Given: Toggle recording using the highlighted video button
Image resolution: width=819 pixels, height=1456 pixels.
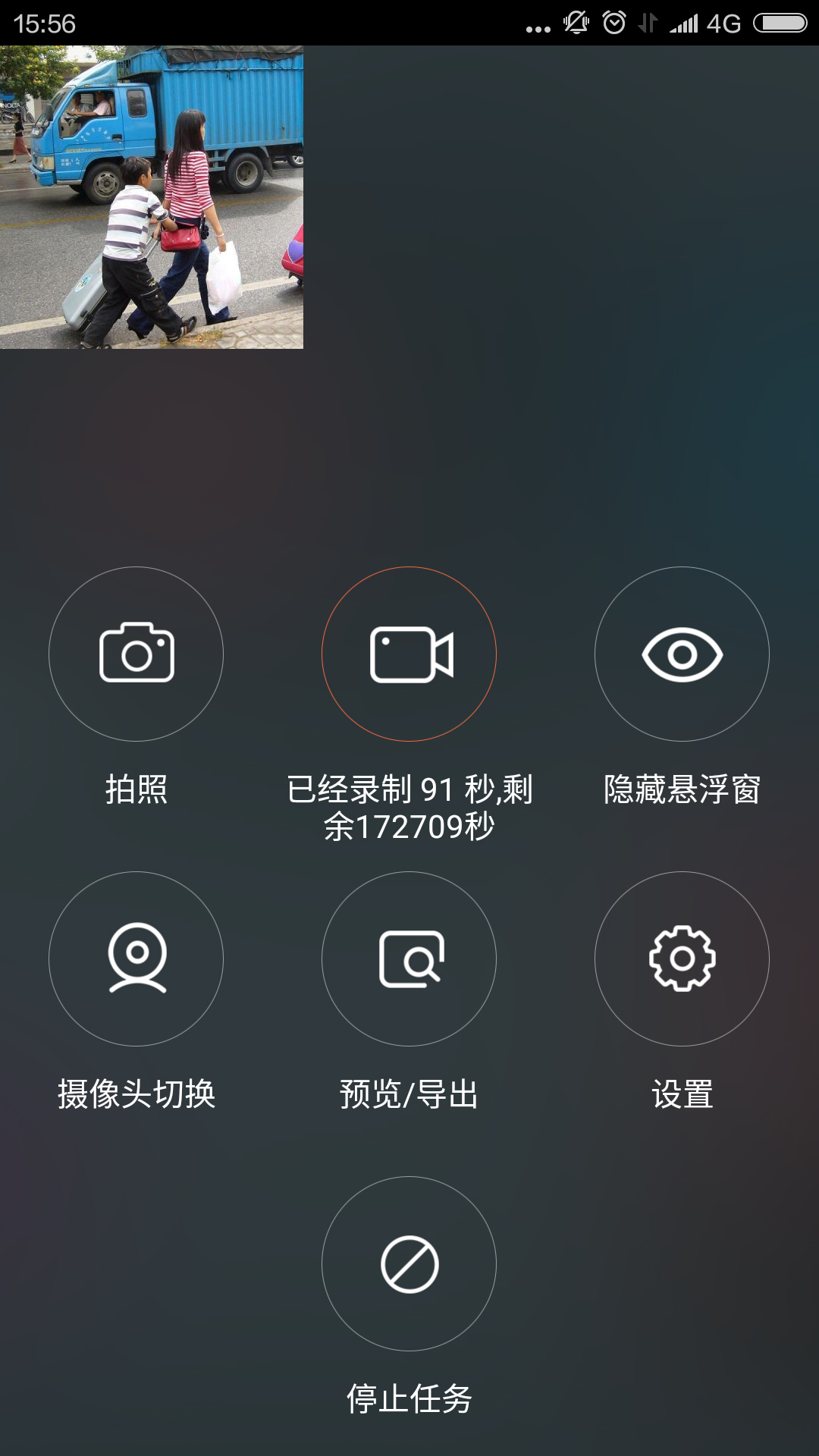Looking at the screenshot, I should point(409,656).
